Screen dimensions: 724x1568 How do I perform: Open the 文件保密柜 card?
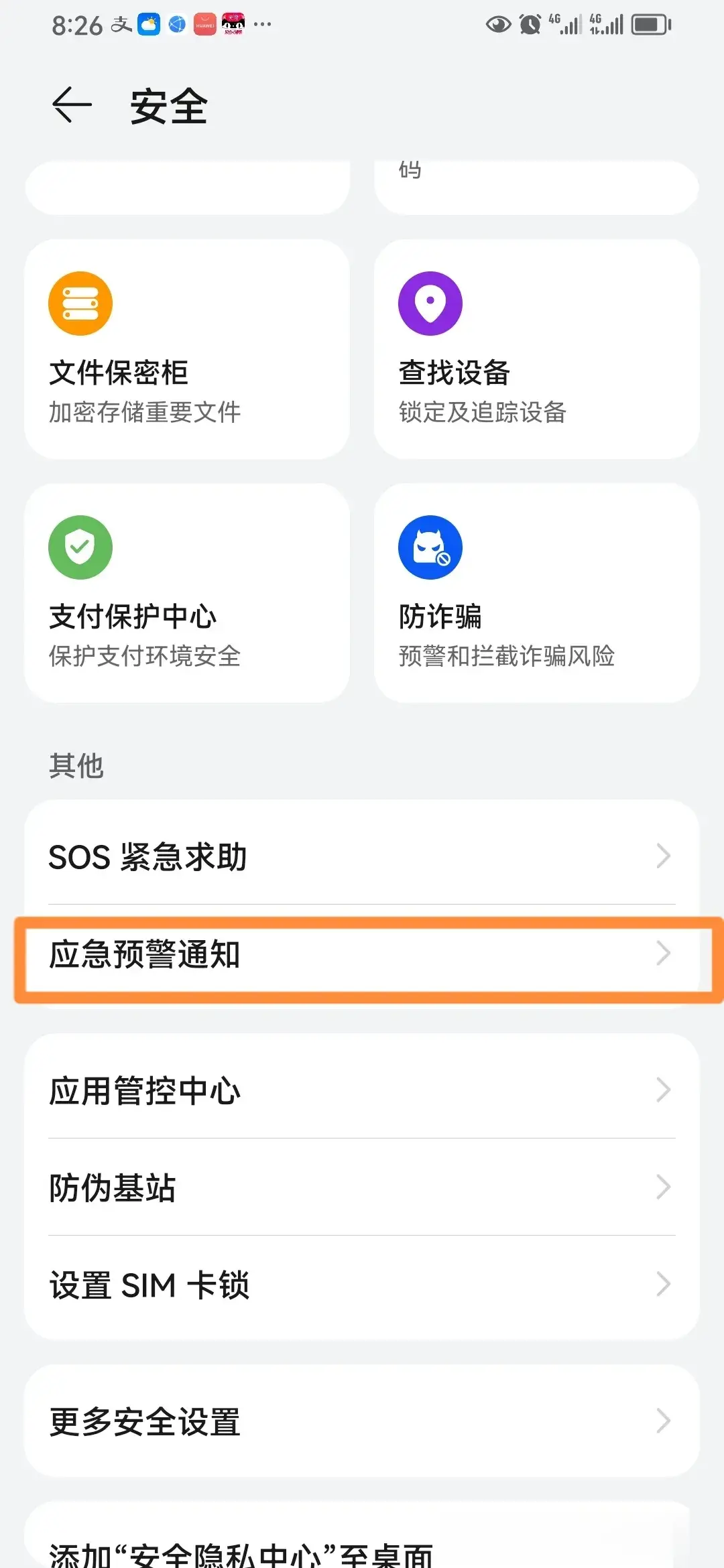(x=187, y=349)
